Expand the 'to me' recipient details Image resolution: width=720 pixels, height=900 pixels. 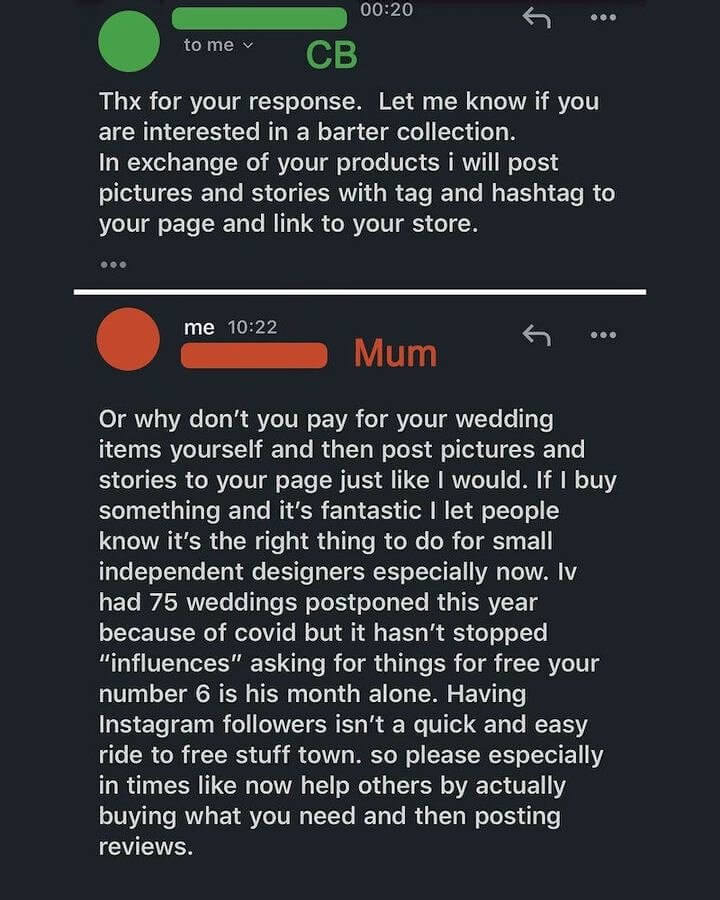219,45
